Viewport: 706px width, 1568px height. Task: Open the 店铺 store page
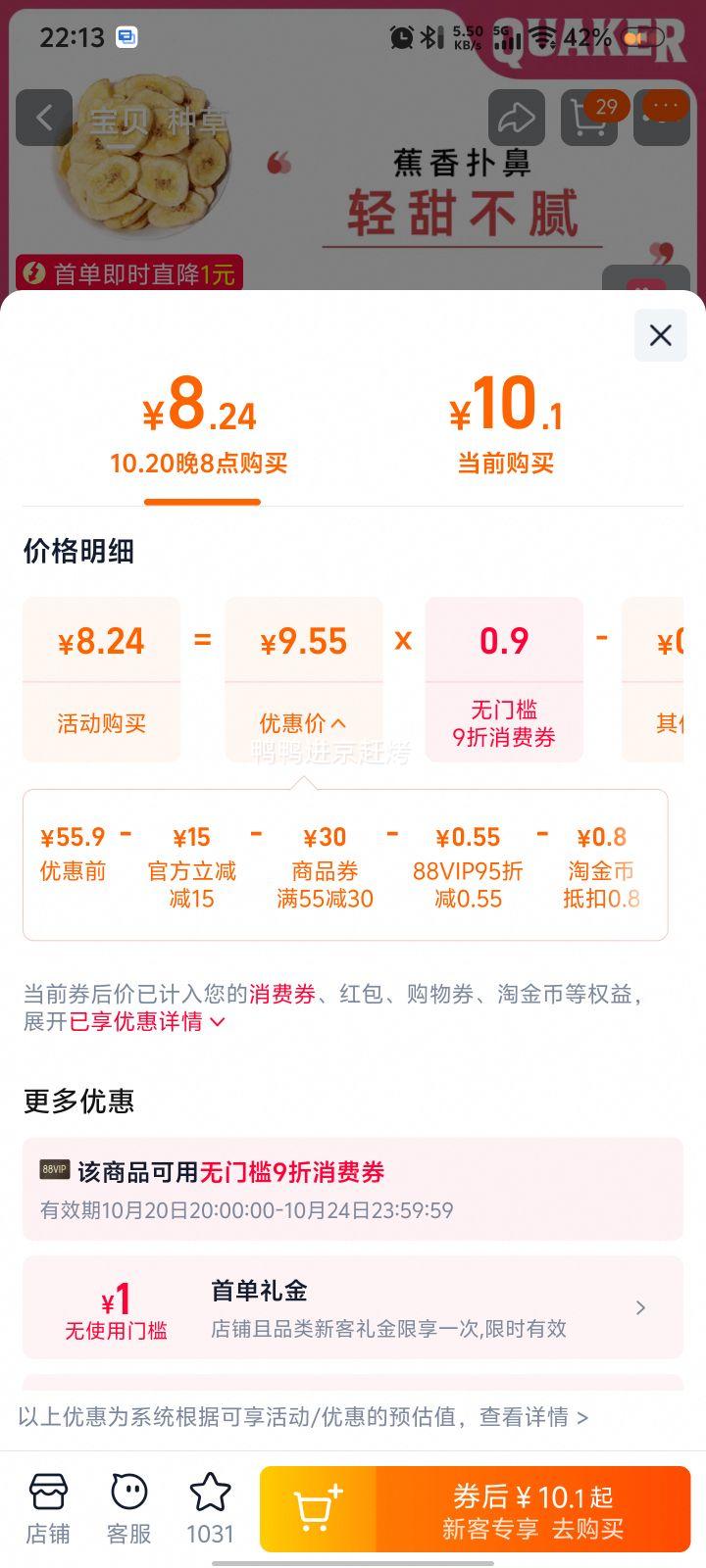point(48,1509)
